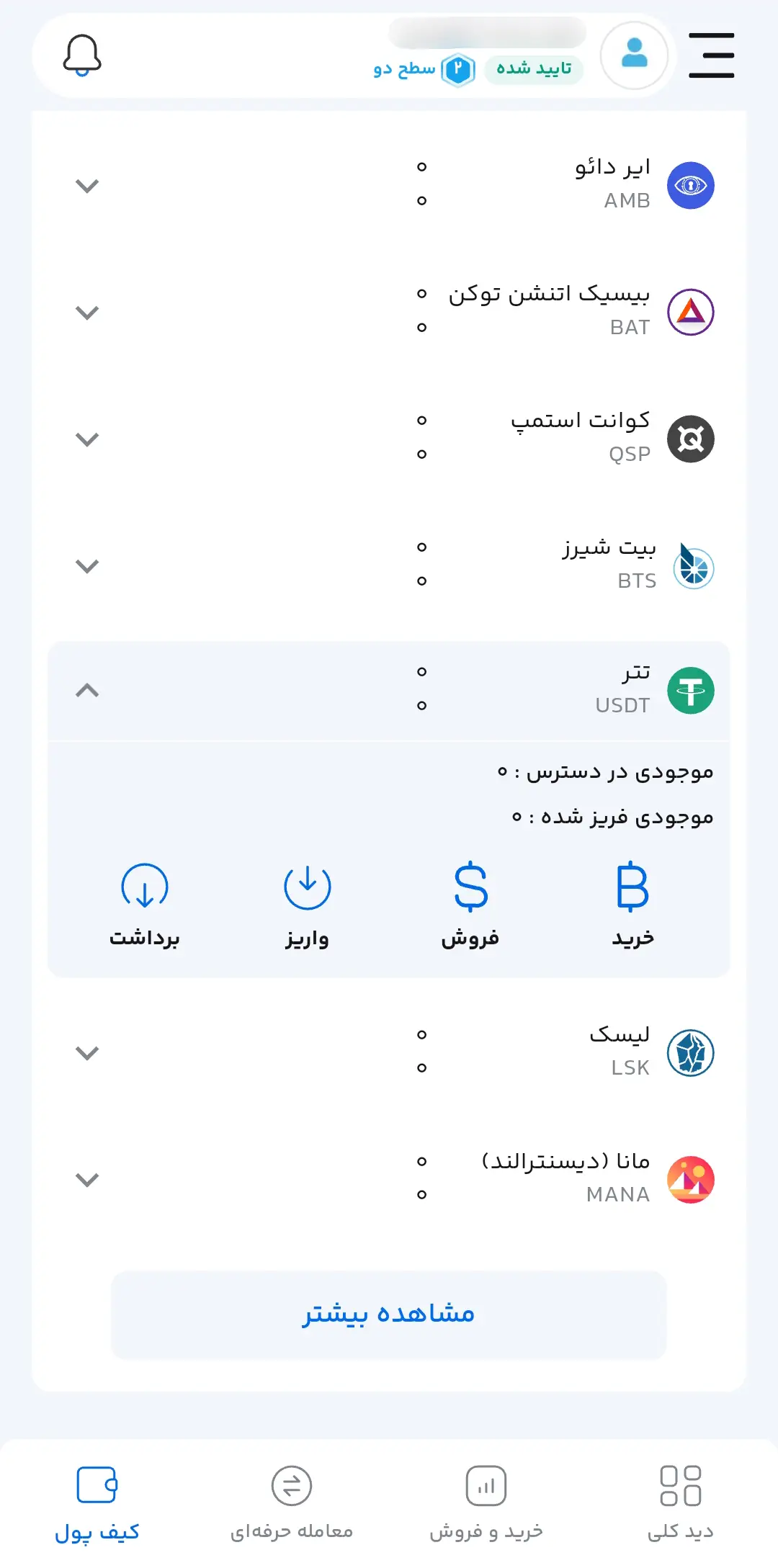Open the notifications bell

(82, 55)
